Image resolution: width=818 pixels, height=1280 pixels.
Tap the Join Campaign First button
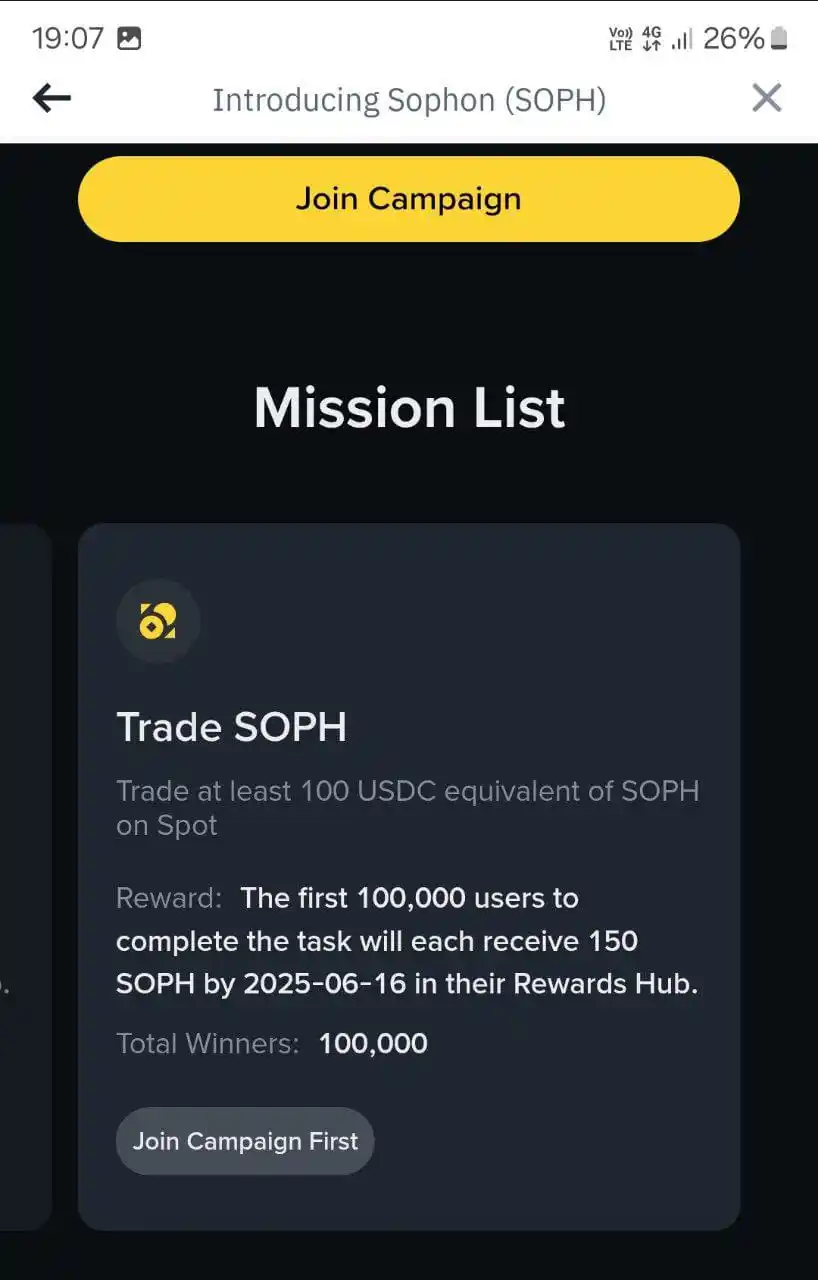(x=245, y=1141)
